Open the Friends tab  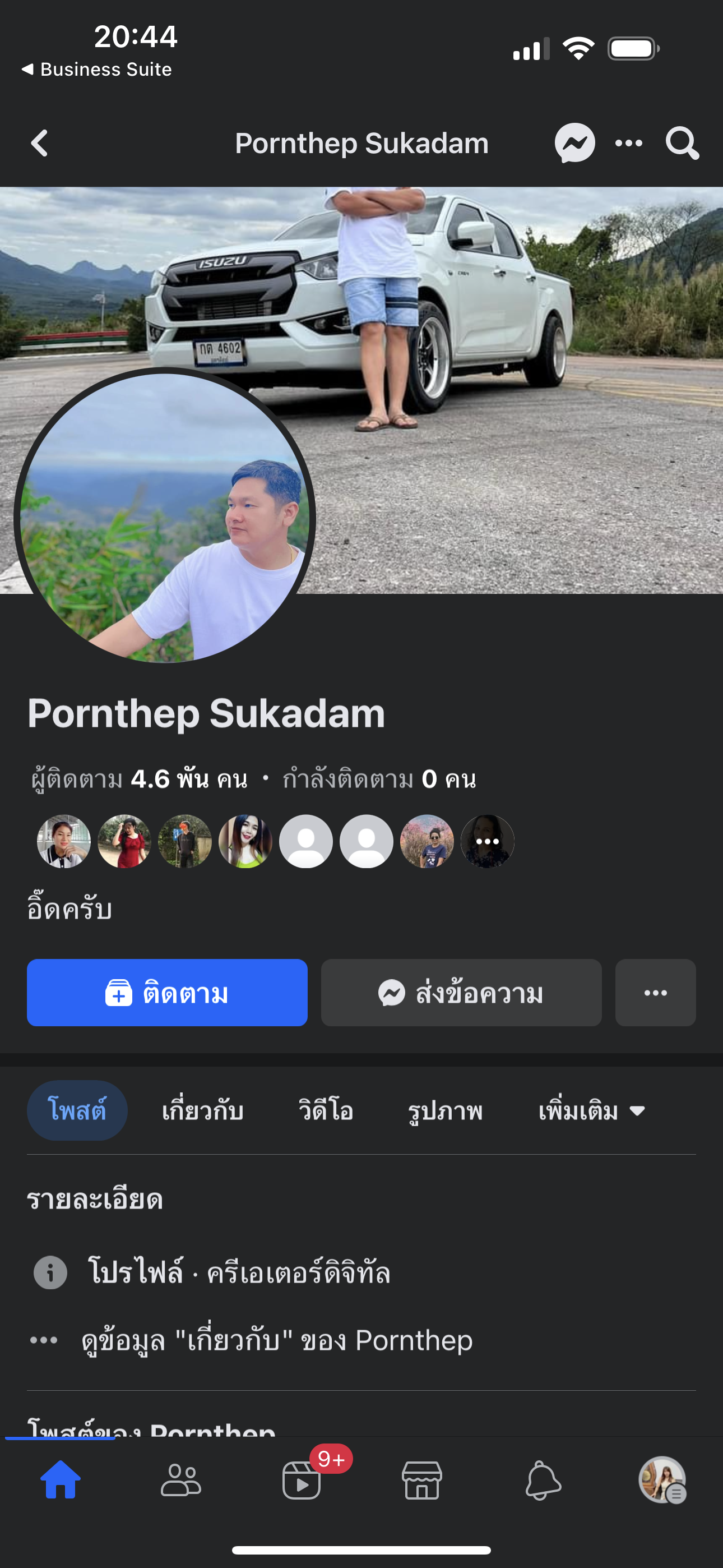[180, 1480]
